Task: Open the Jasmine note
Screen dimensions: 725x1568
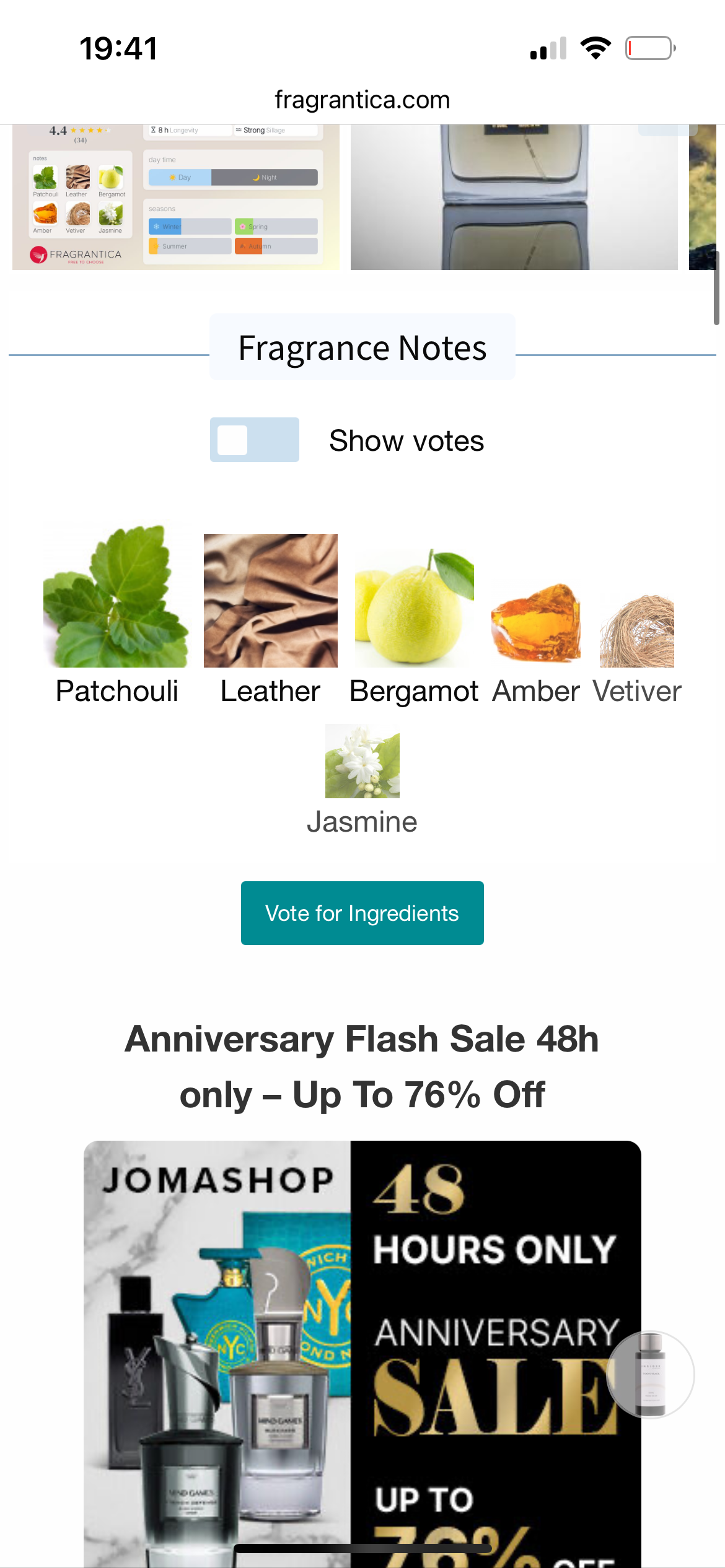Action: point(362,762)
